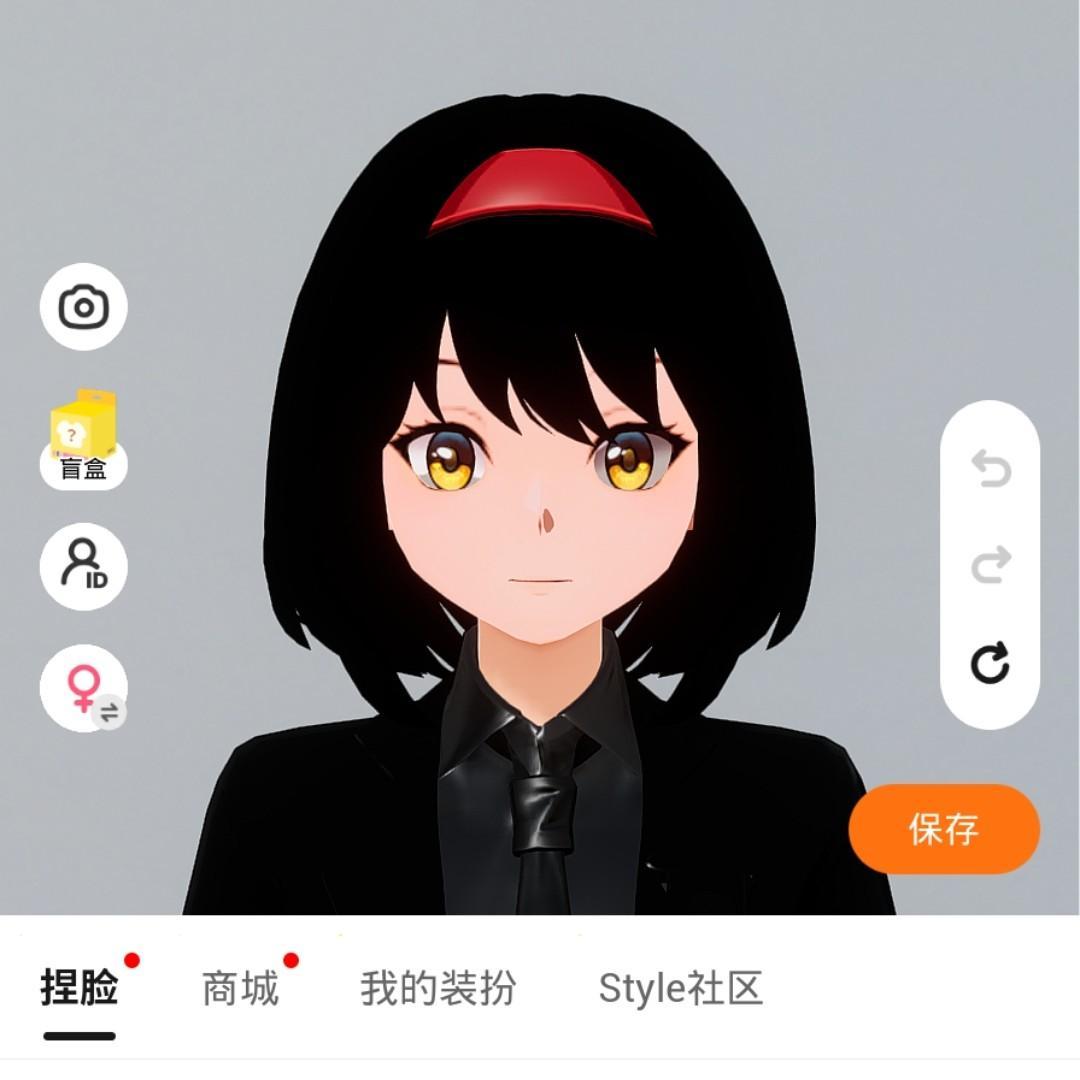Image resolution: width=1080 pixels, height=1080 pixels.
Task: Select the 捏脸 tab
Action: 80,989
